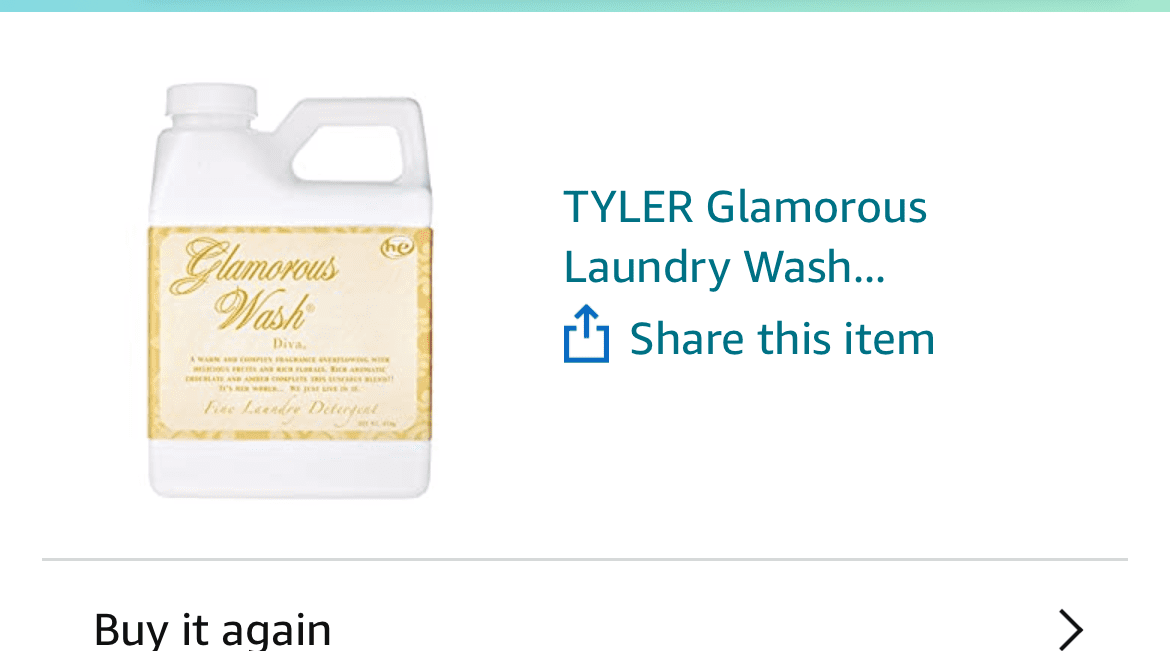Open the TYLER Glamorous Laundry Wash product link
1170x651 pixels.
click(x=745, y=237)
